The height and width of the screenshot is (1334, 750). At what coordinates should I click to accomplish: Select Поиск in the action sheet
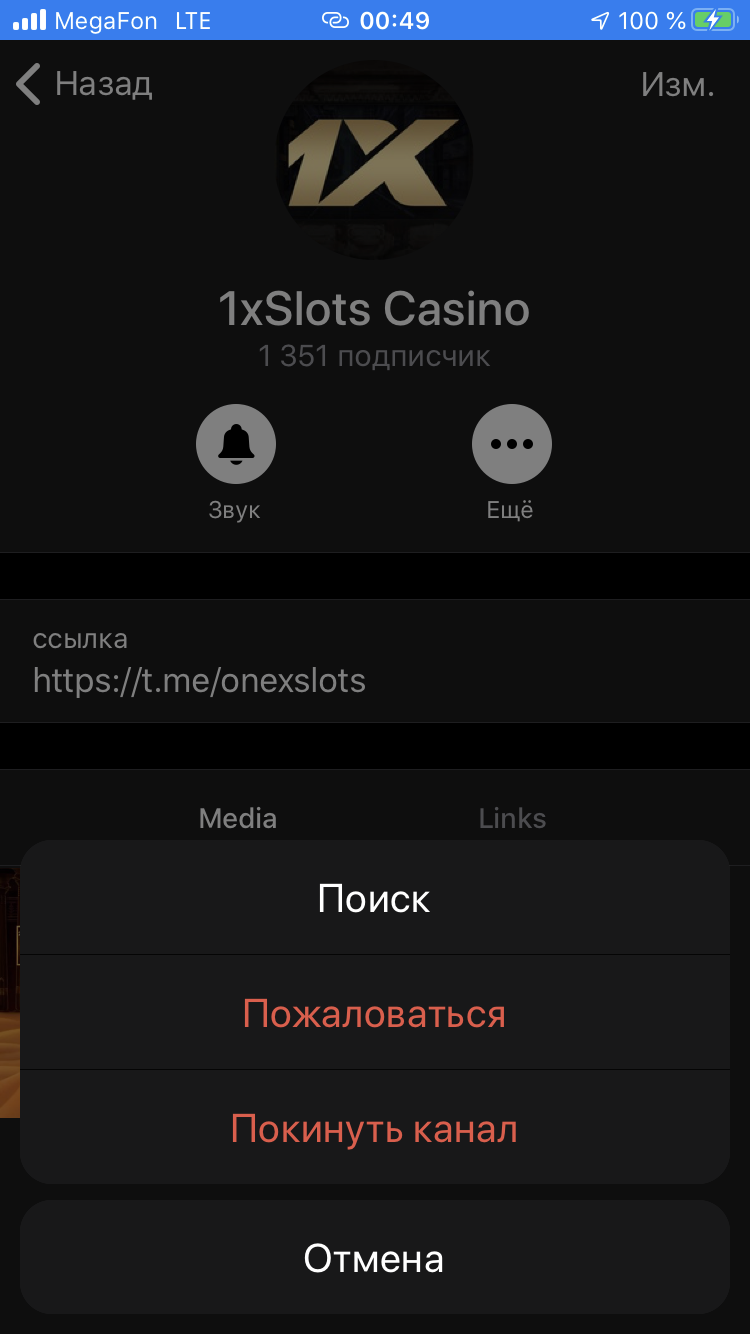pyautogui.click(x=374, y=898)
